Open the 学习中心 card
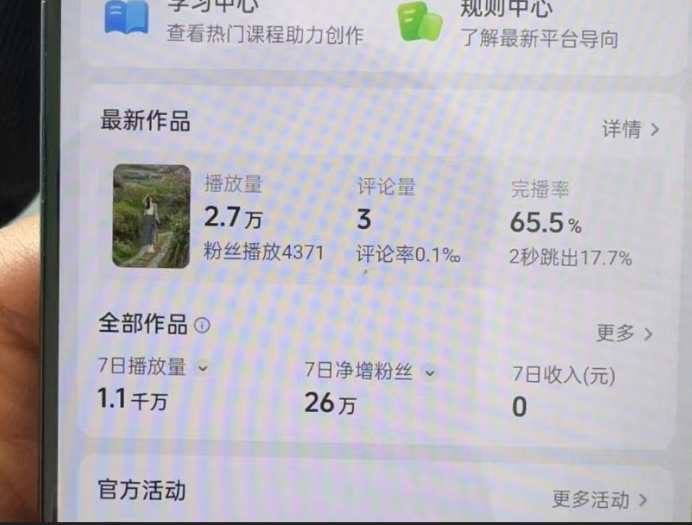Viewport: 692px width, 525px height. coord(232,22)
